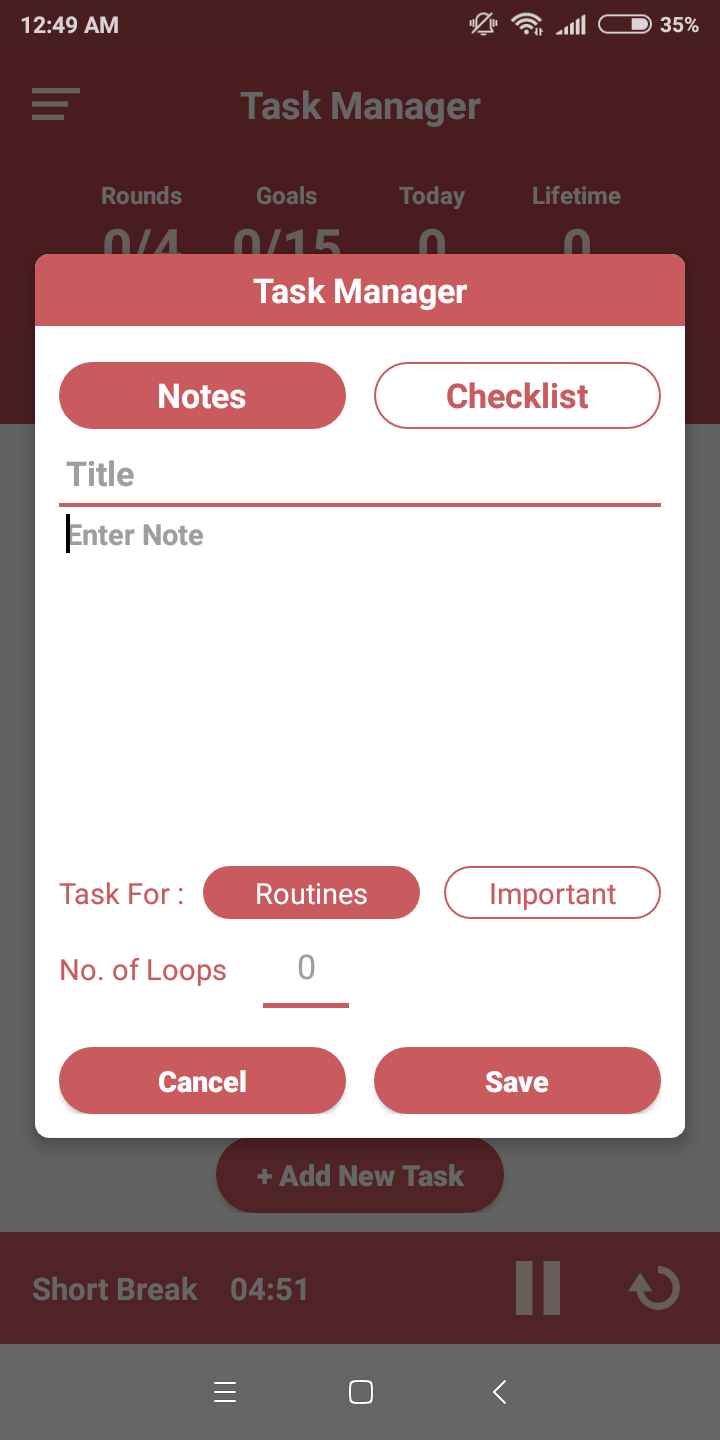Switch to the Checklist tab
The width and height of the screenshot is (720, 1440).
(517, 396)
